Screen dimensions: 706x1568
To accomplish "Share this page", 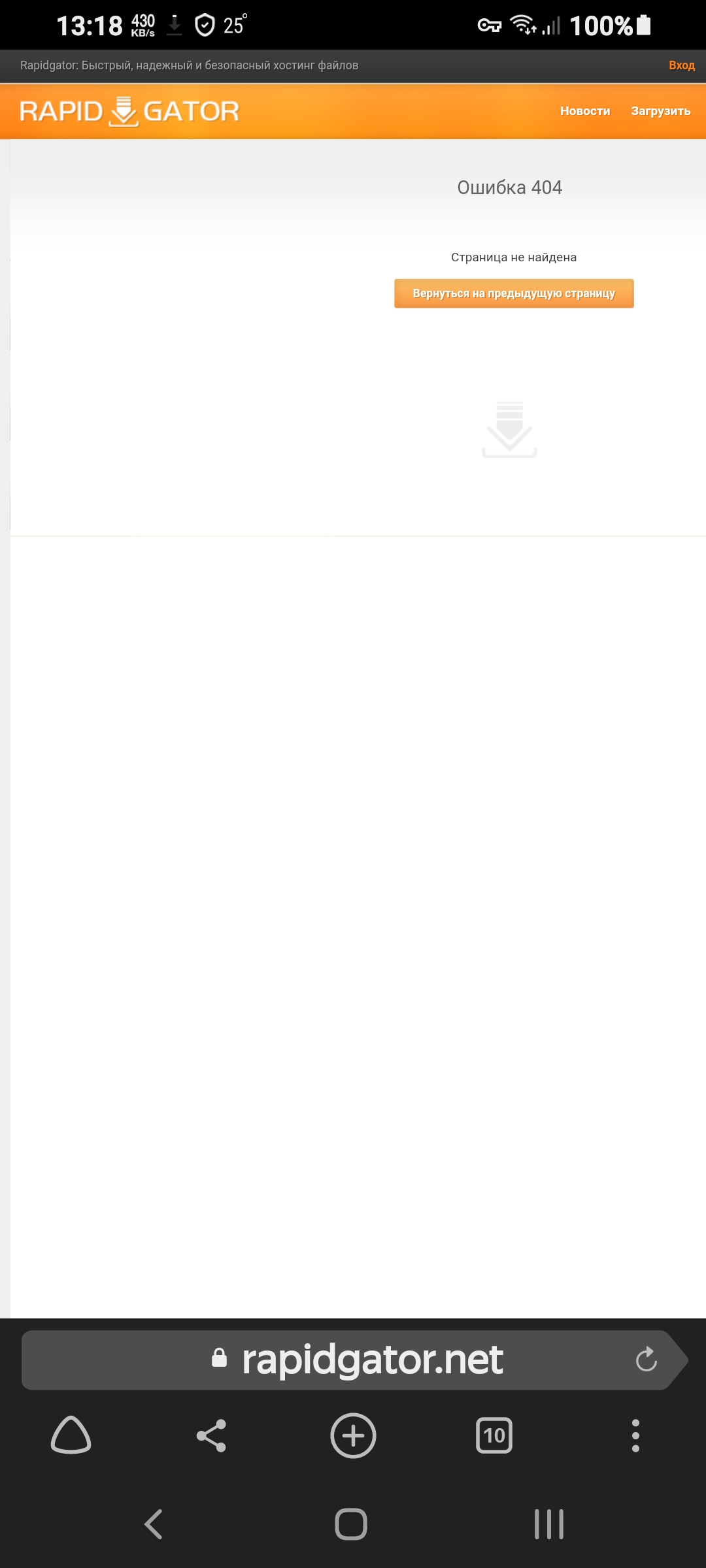I will (211, 1435).
